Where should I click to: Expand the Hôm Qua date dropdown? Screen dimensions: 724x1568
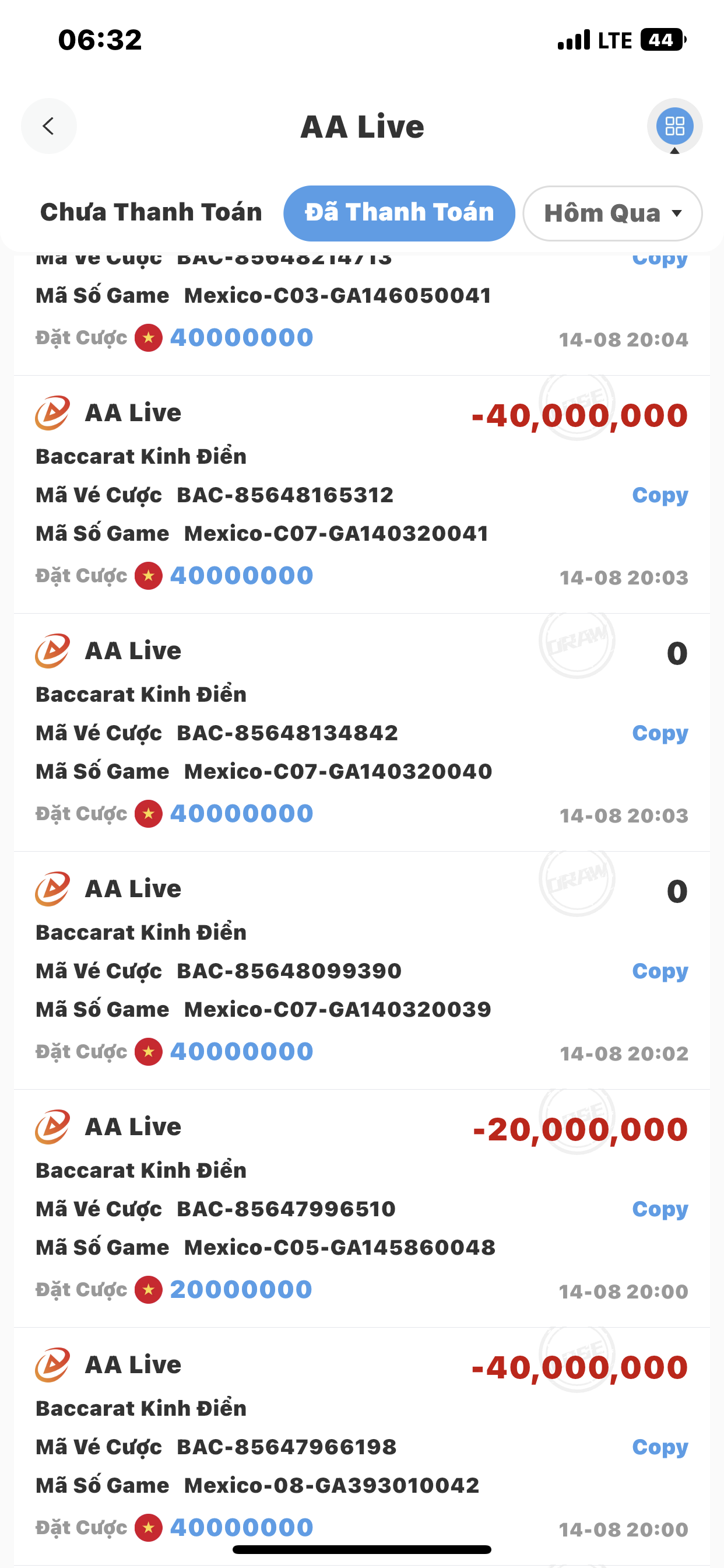(612, 213)
